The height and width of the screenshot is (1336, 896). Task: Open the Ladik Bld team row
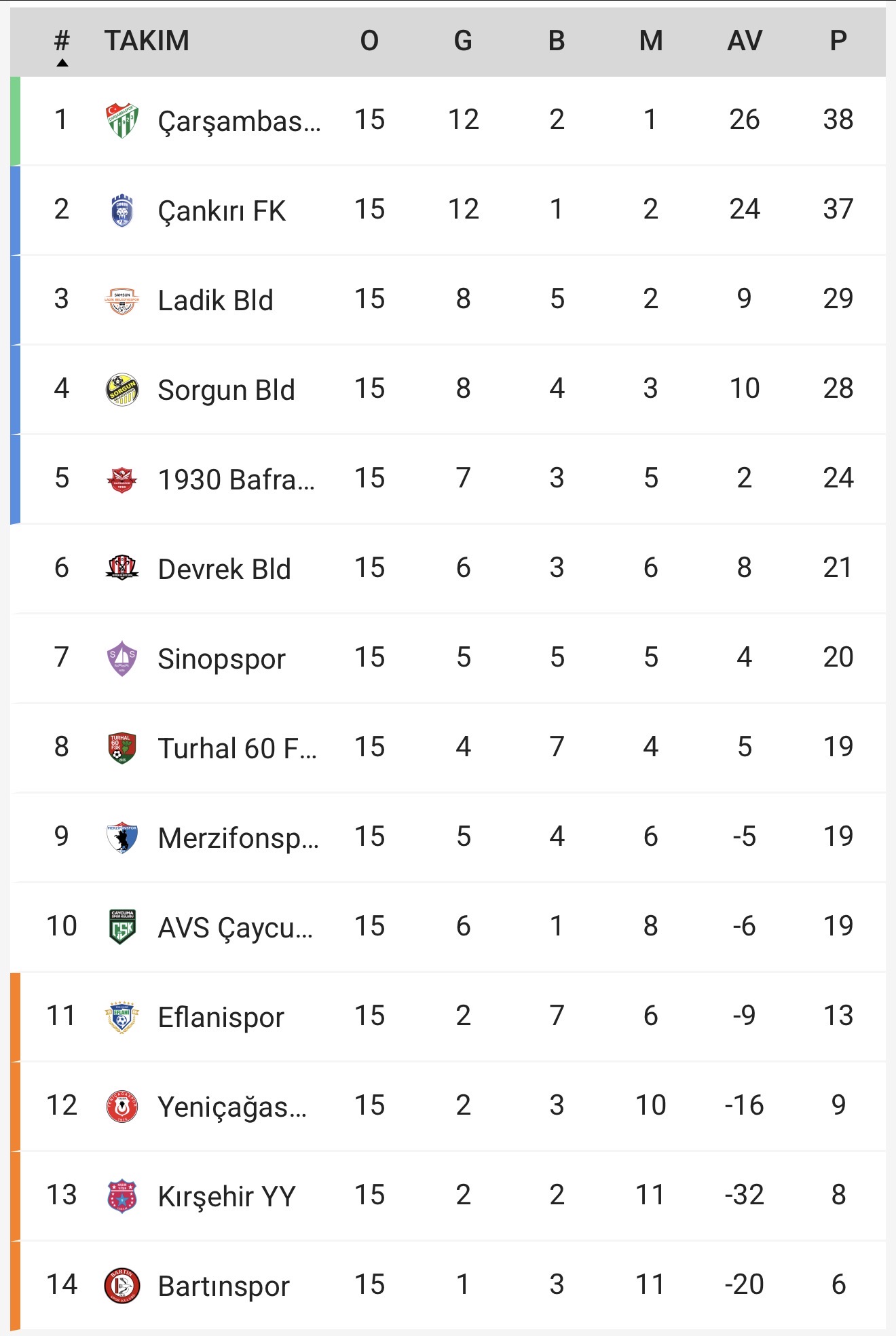(x=215, y=300)
